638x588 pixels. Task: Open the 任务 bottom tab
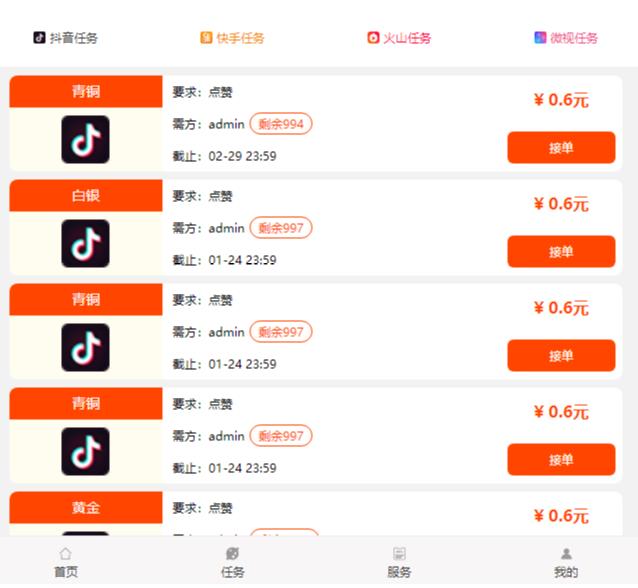click(232, 563)
